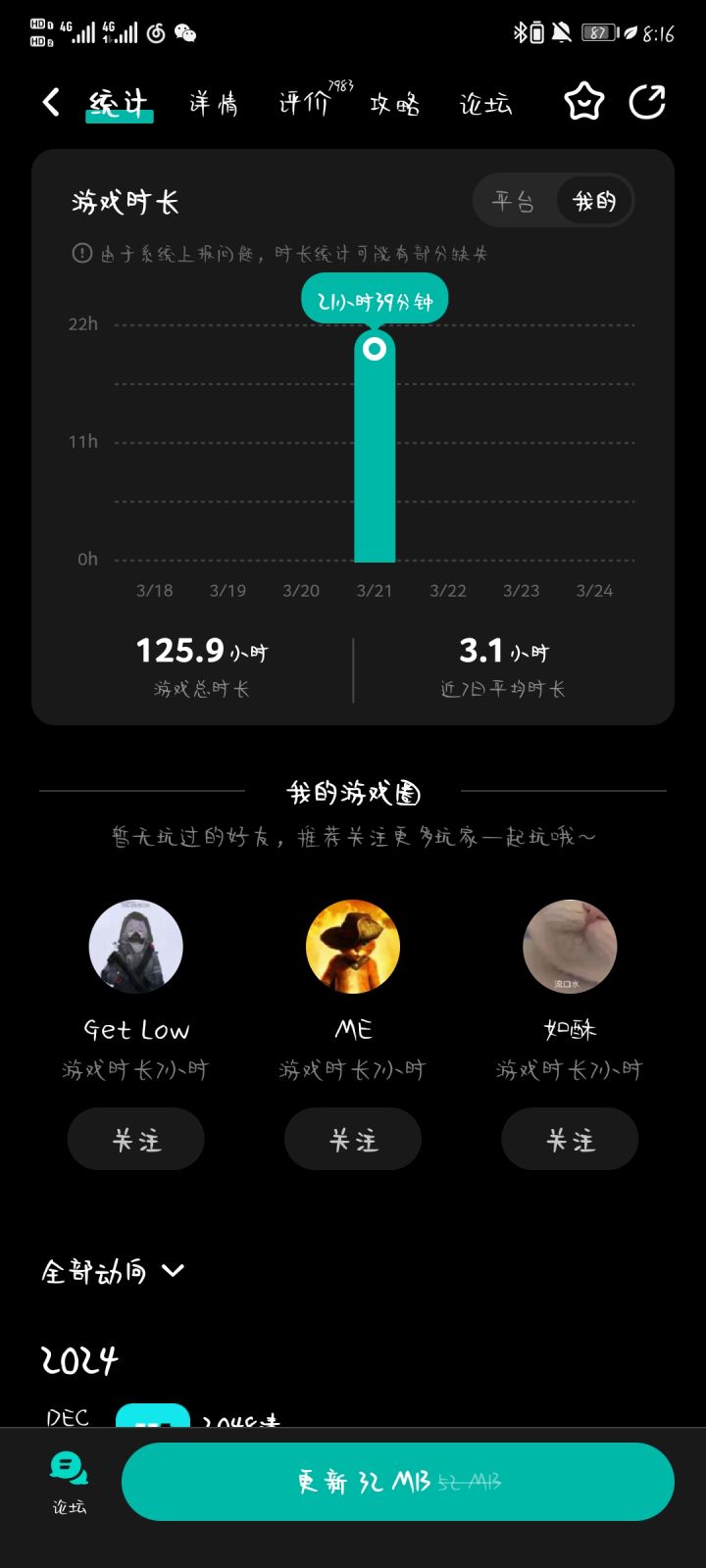
Task: Follow Get Low via 关注 button
Action: (x=135, y=1139)
